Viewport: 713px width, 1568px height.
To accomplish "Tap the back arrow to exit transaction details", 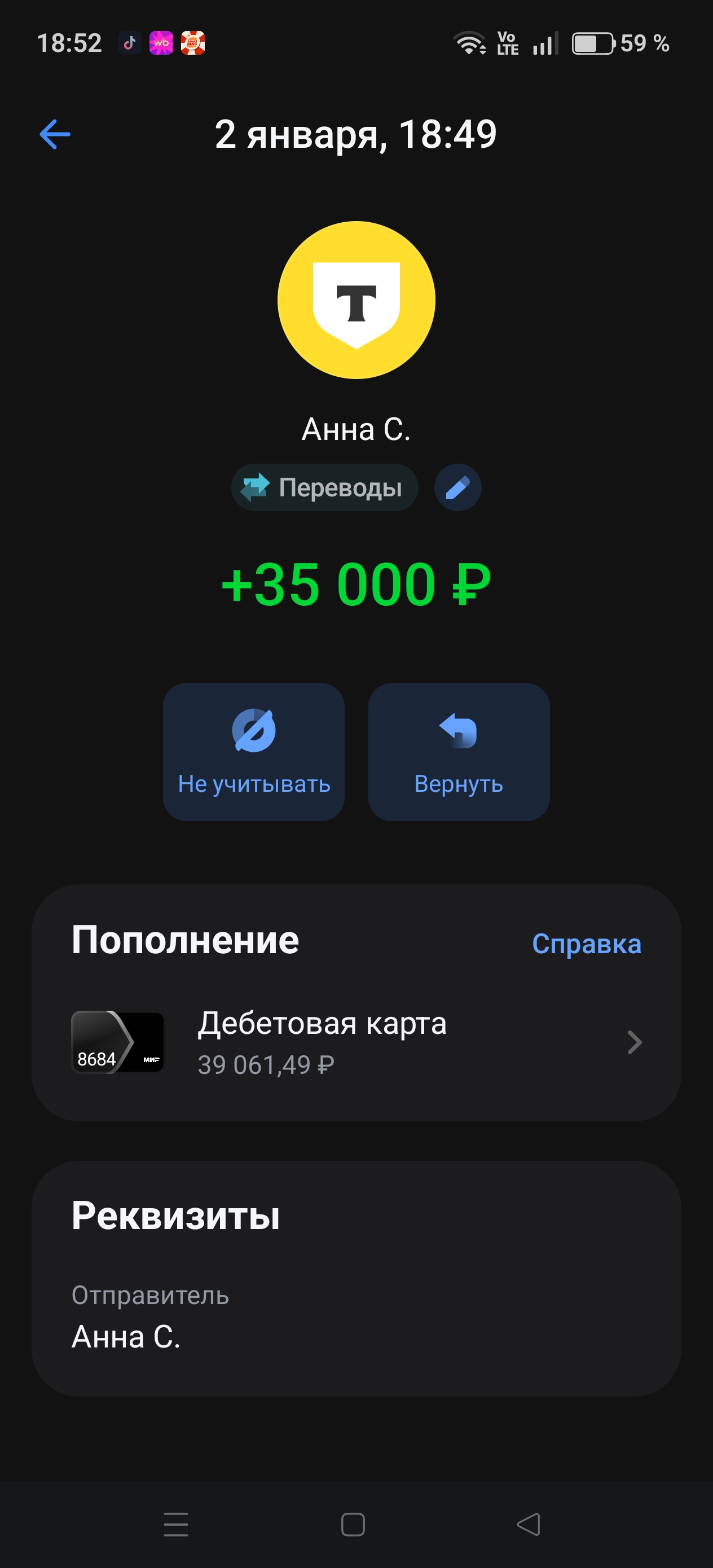I will point(55,135).
